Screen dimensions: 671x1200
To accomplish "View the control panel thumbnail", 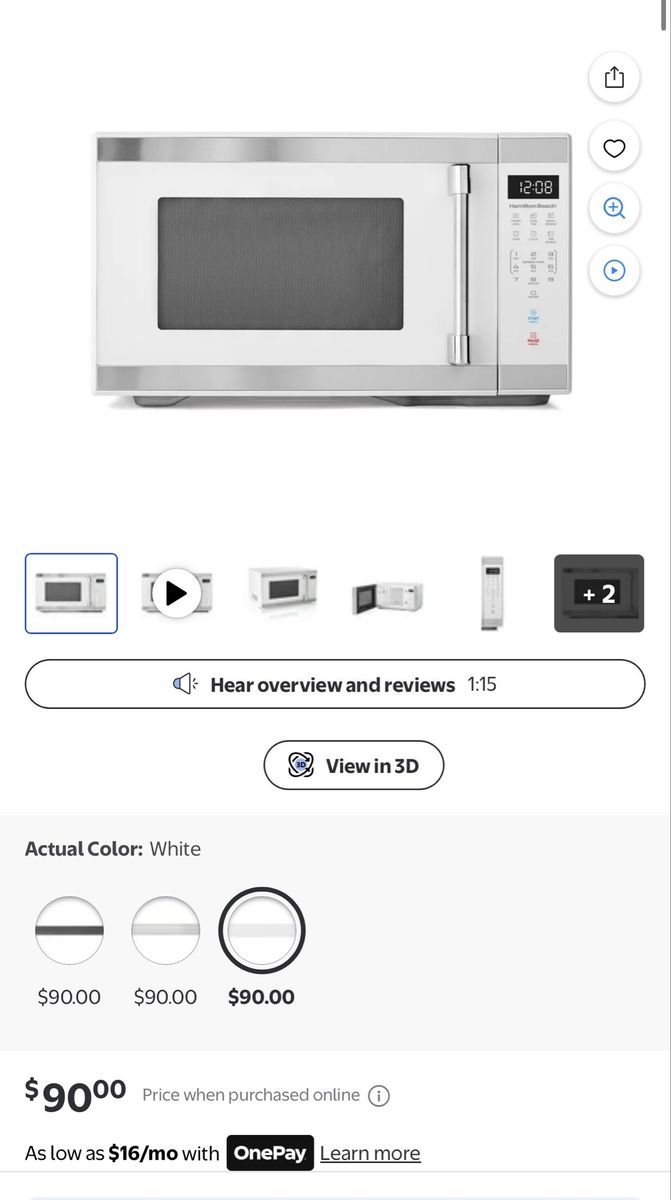I will [x=492, y=593].
